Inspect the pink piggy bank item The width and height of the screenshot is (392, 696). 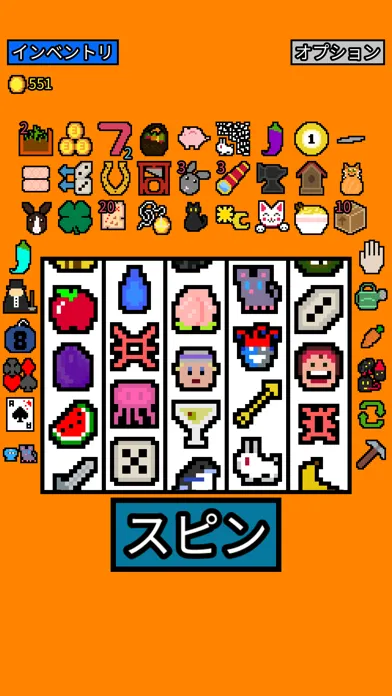point(194,138)
